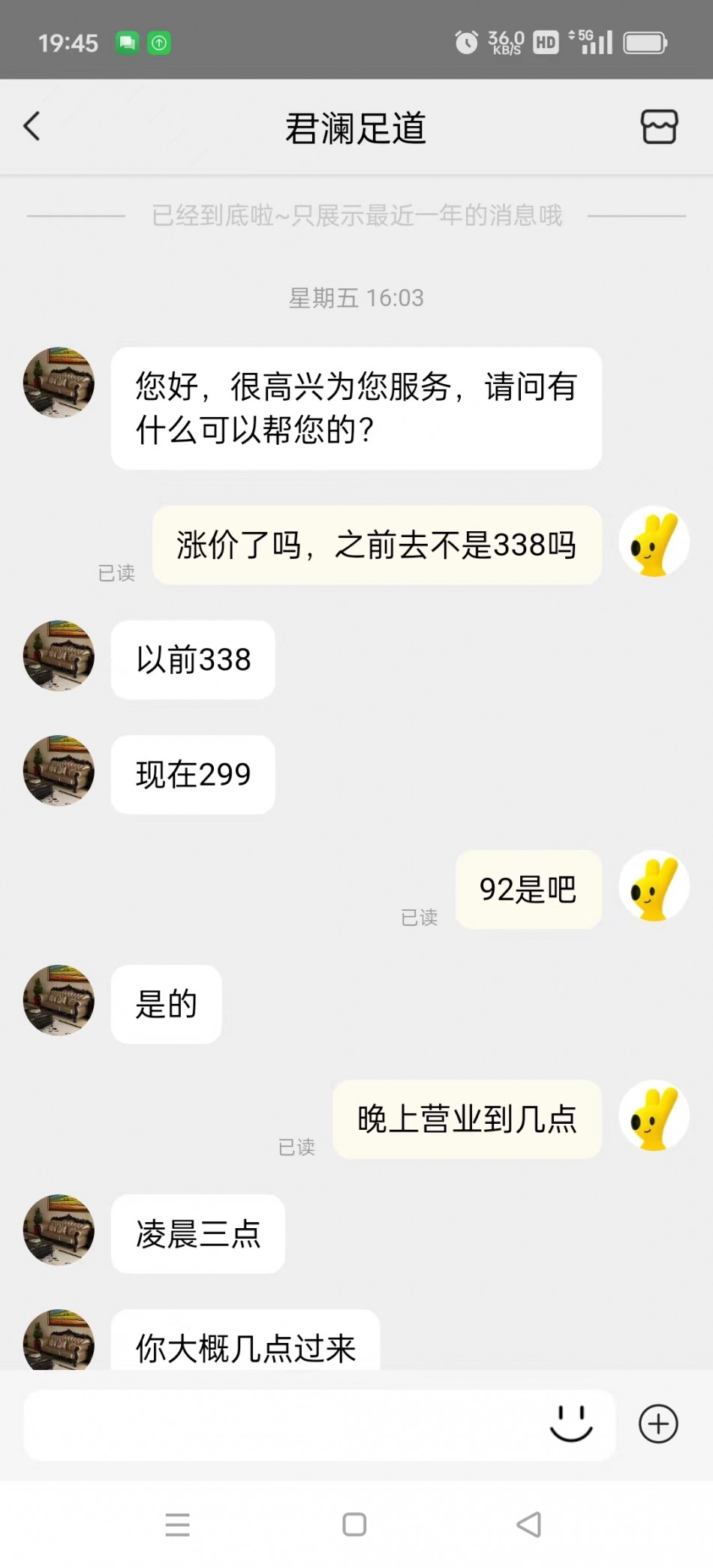Go back from 君澜足道 chat
The height and width of the screenshot is (1568, 713).
coord(32,127)
